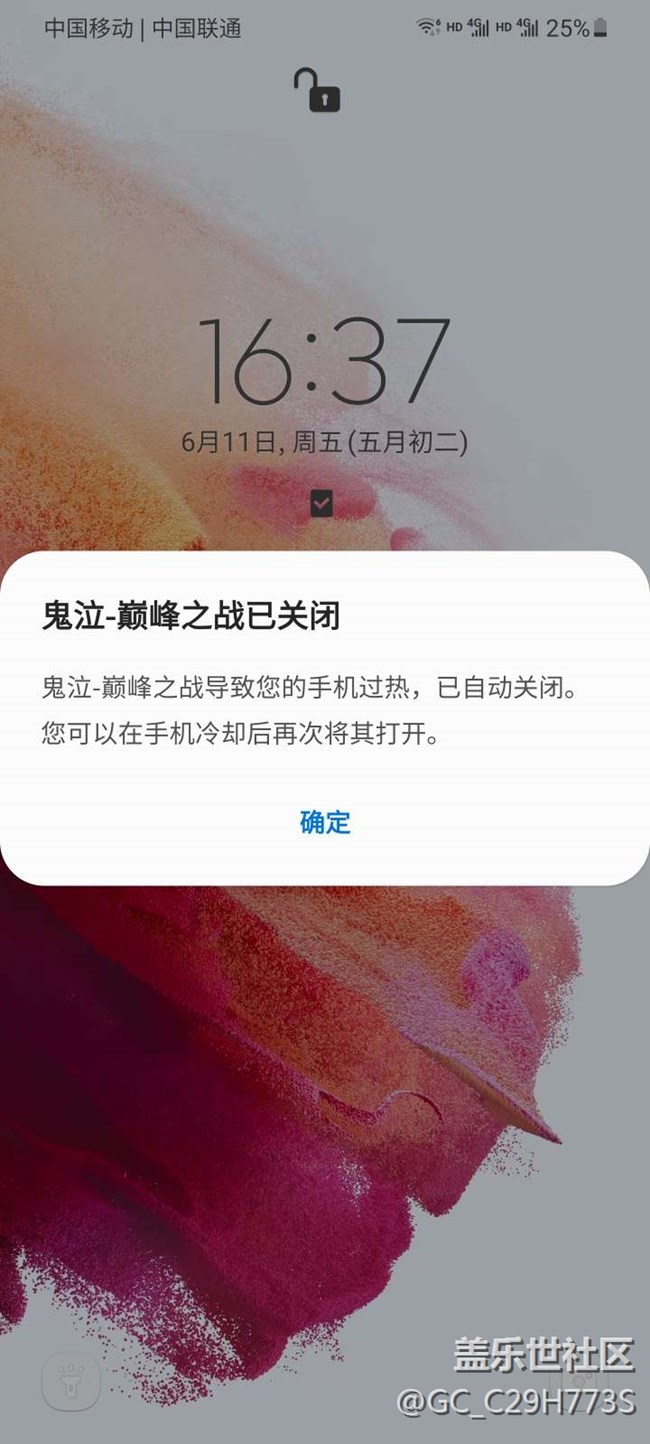This screenshot has width=650, height=1444.
Task: Open the notification icon under the date
Action: 321,504
